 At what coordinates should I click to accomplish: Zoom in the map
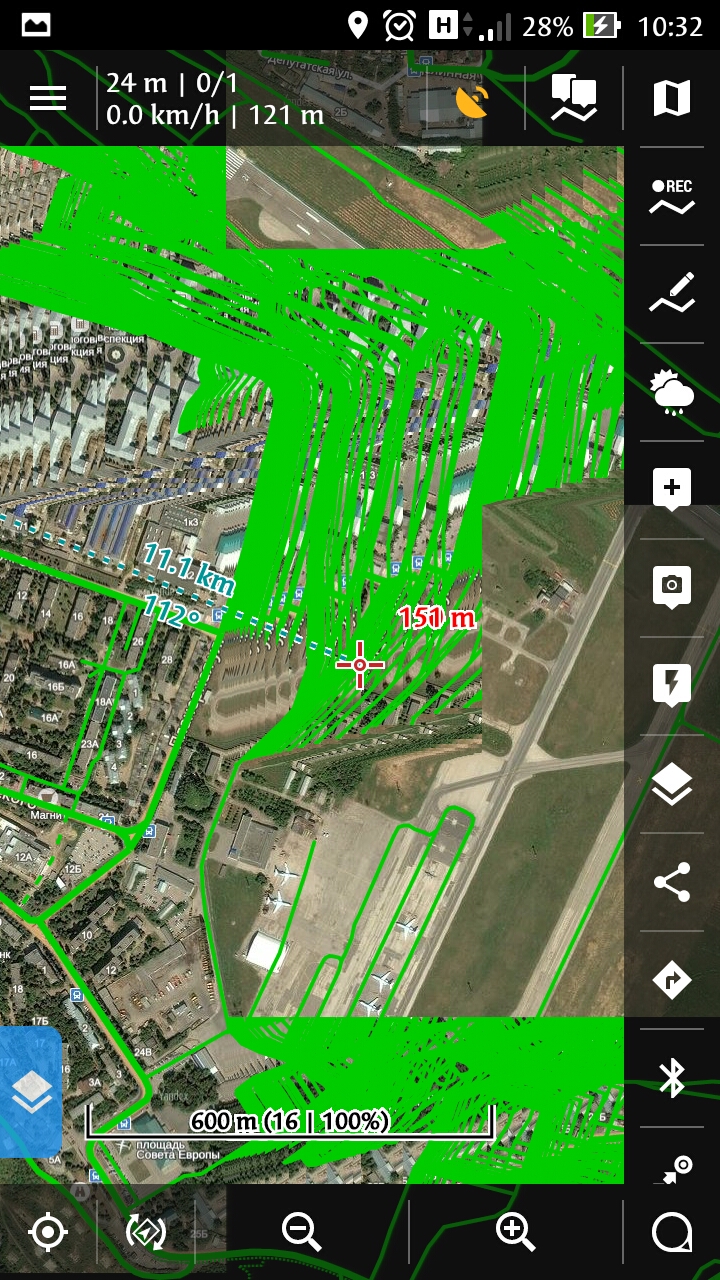click(516, 1232)
